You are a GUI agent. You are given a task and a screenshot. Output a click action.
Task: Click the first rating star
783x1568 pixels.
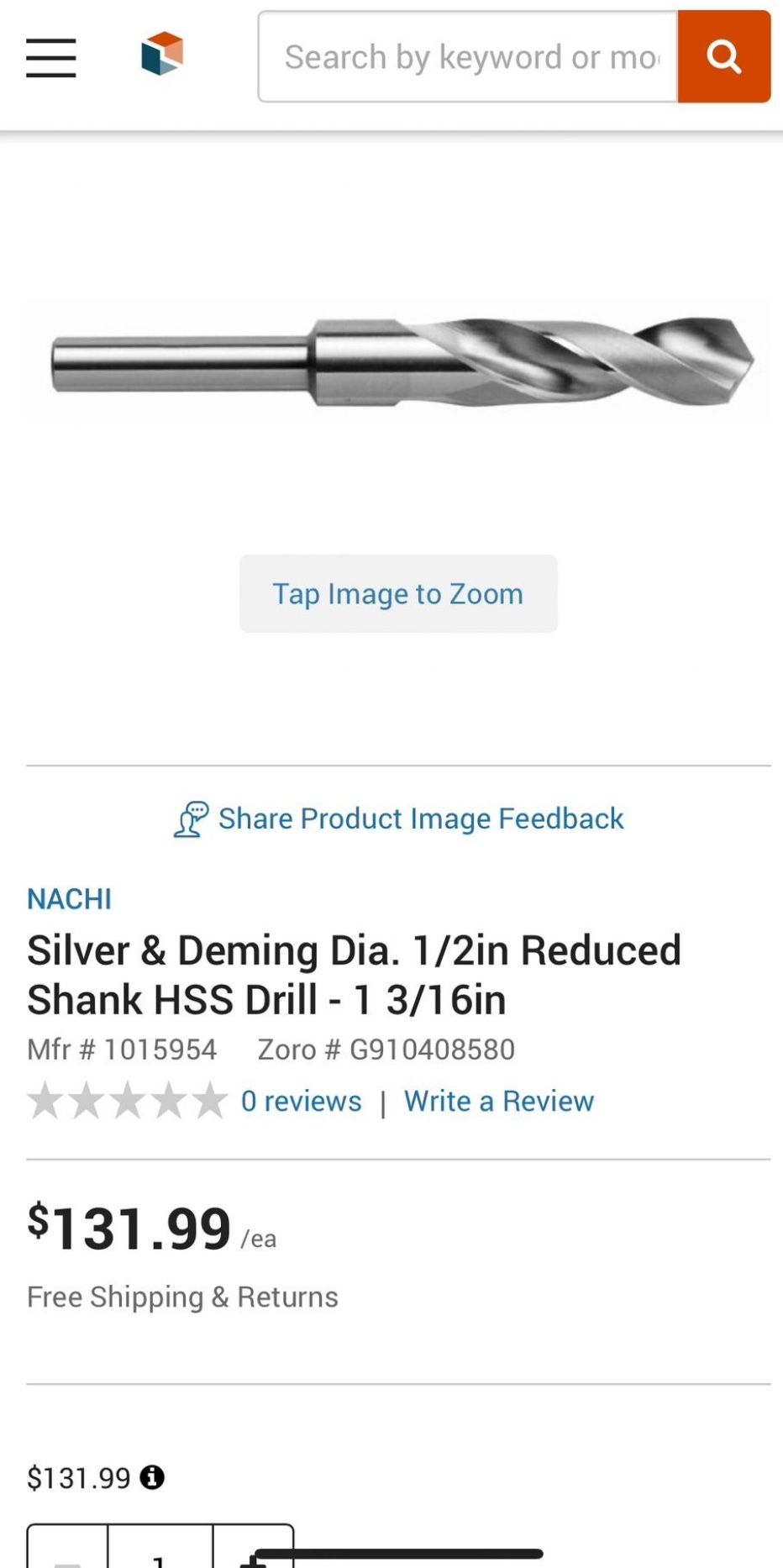click(49, 1099)
